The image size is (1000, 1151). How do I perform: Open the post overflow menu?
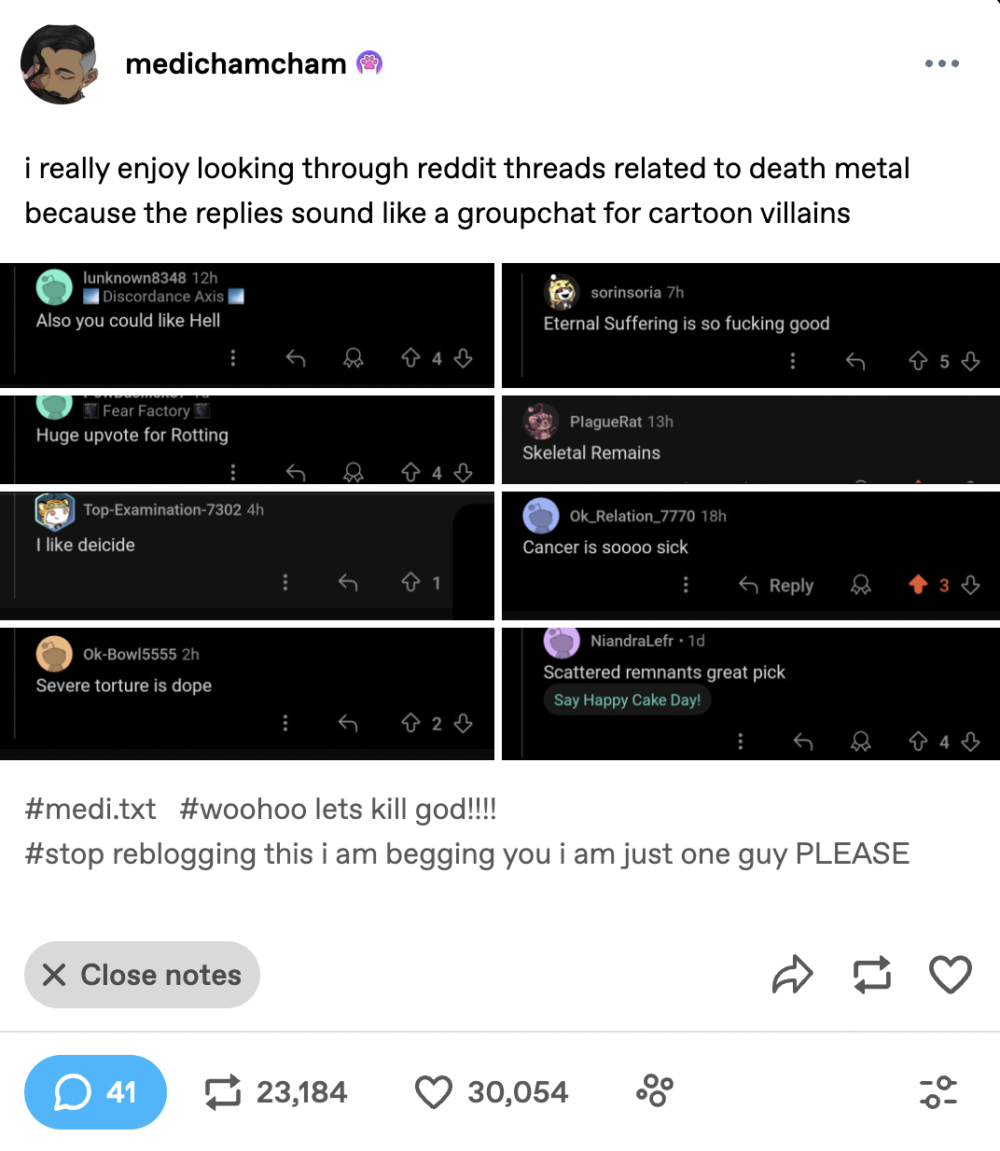pyautogui.click(x=941, y=63)
